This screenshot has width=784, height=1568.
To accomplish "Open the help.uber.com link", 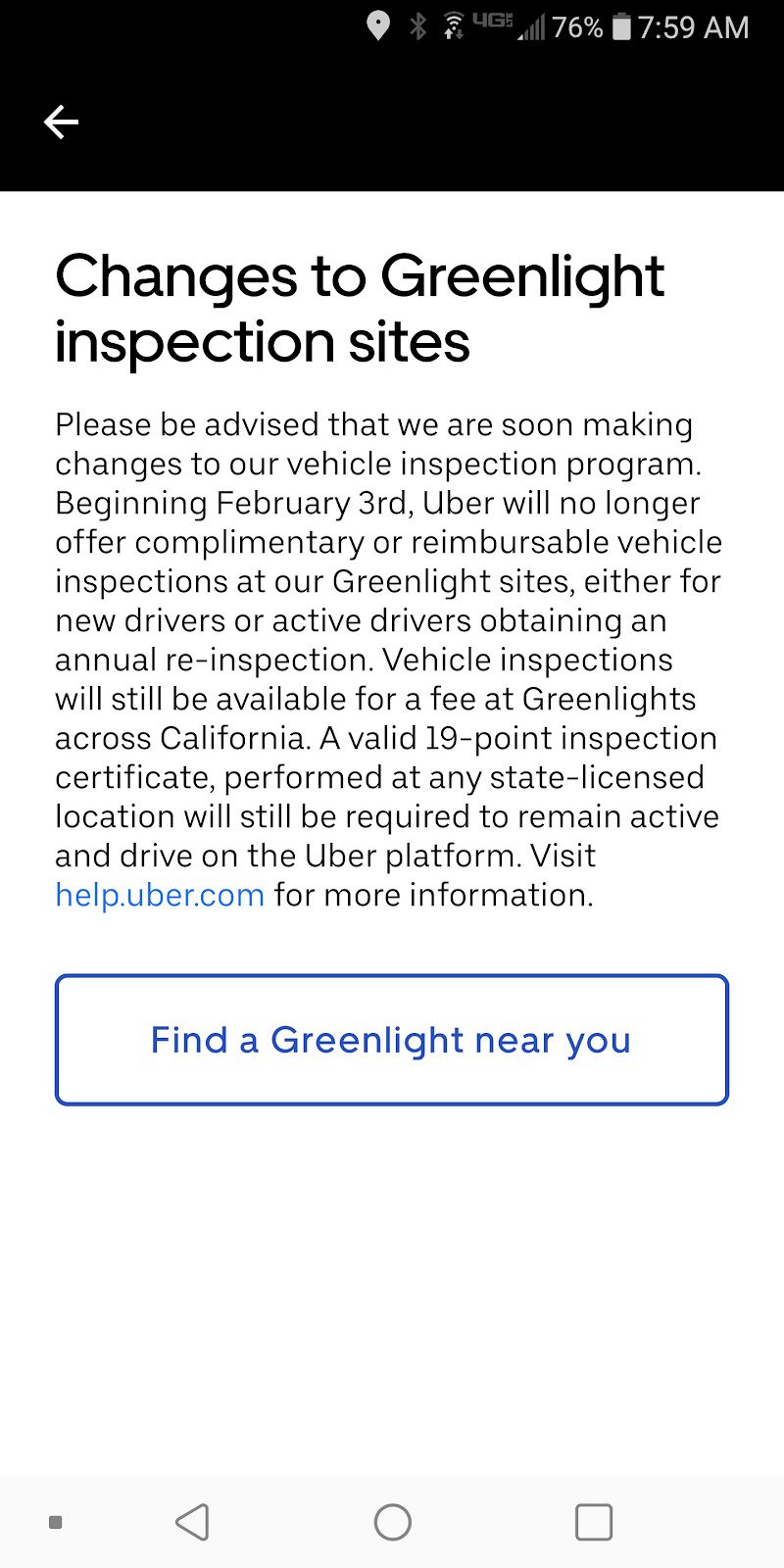I will pos(160,895).
